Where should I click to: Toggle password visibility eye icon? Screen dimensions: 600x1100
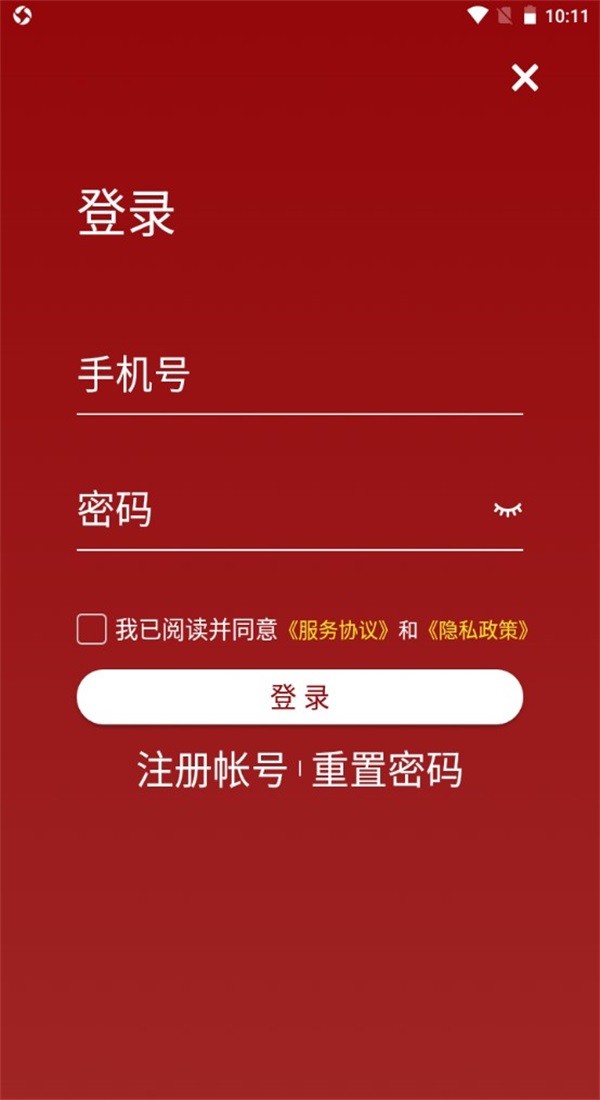point(508,510)
